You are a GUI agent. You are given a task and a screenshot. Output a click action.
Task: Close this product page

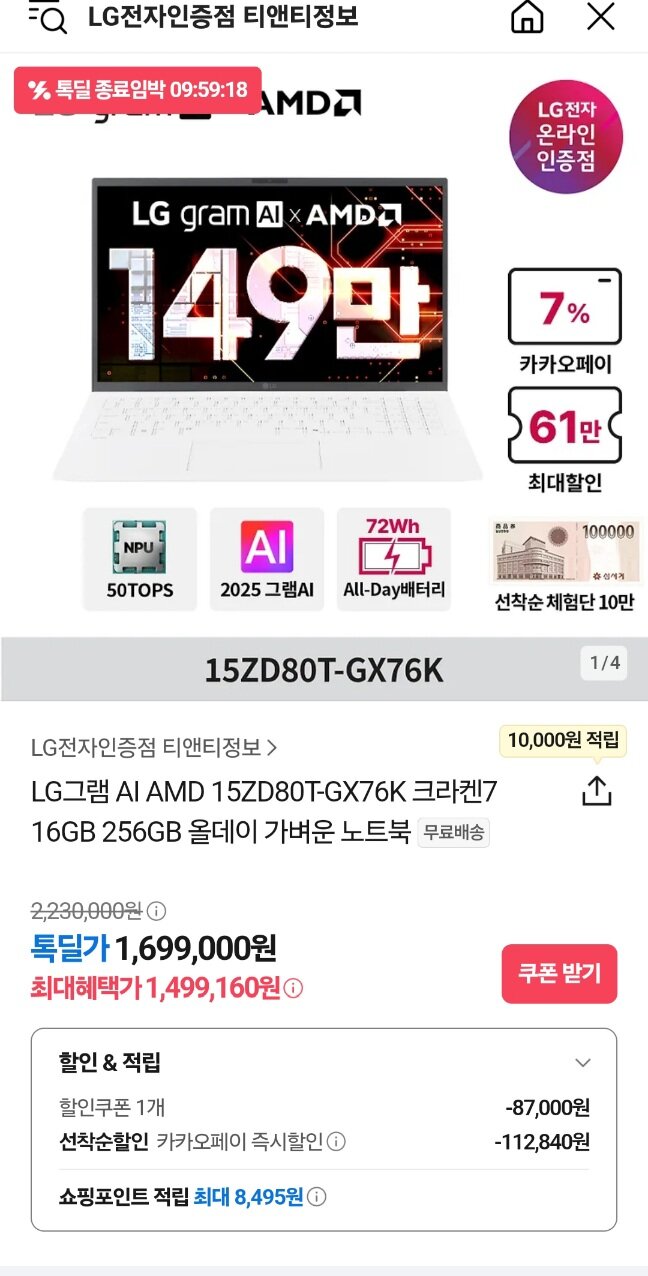(x=600, y=17)
